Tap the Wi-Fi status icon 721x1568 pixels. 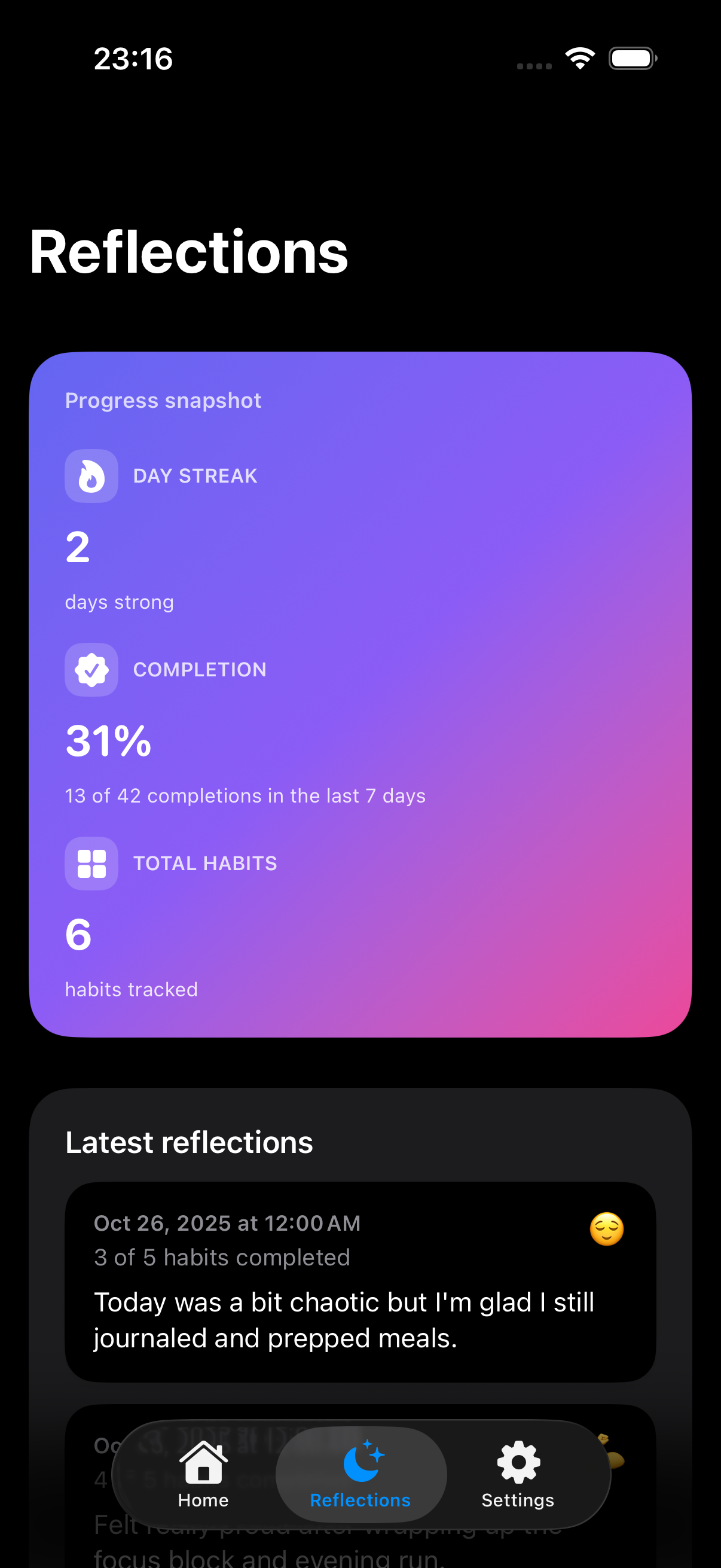580,57
